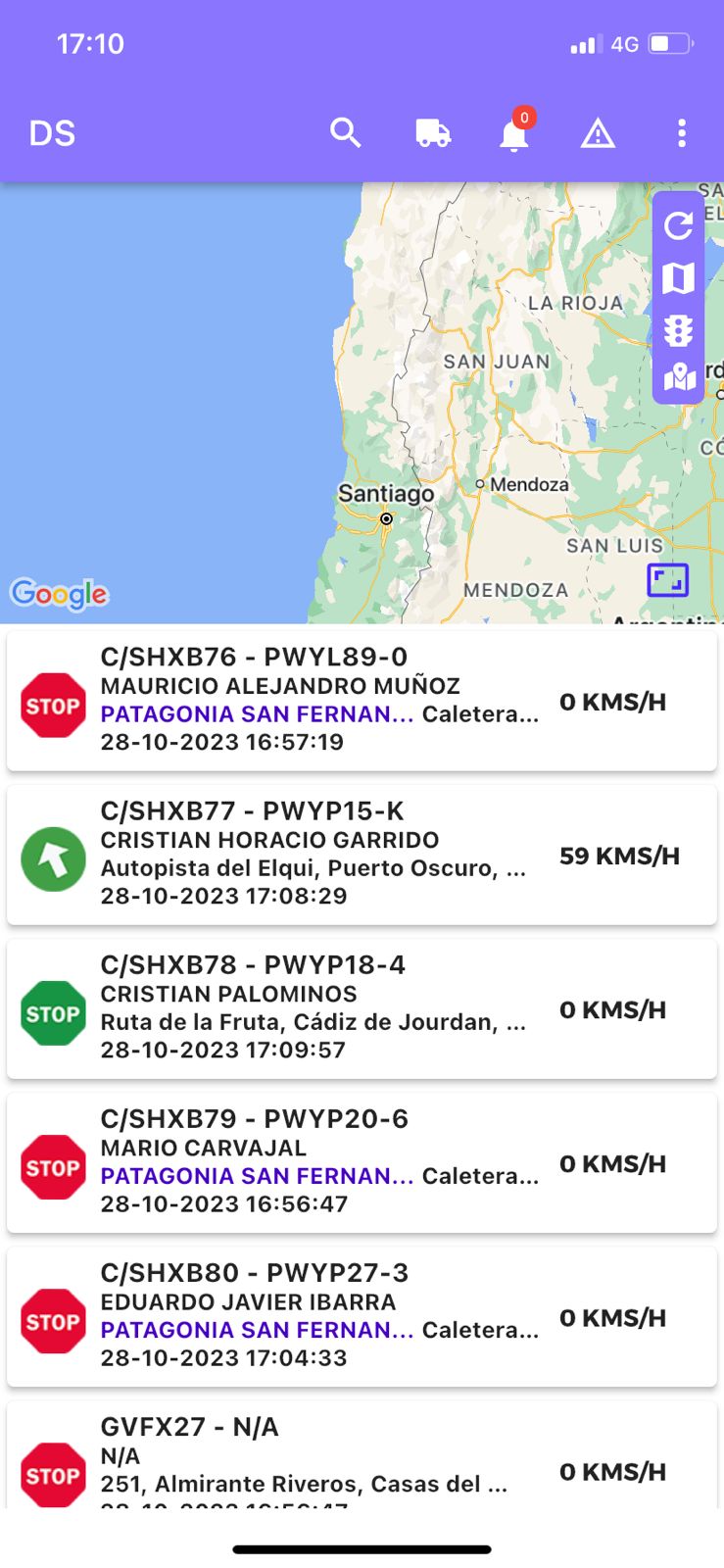Tap the truck icon in the top bar

(433, 133)
